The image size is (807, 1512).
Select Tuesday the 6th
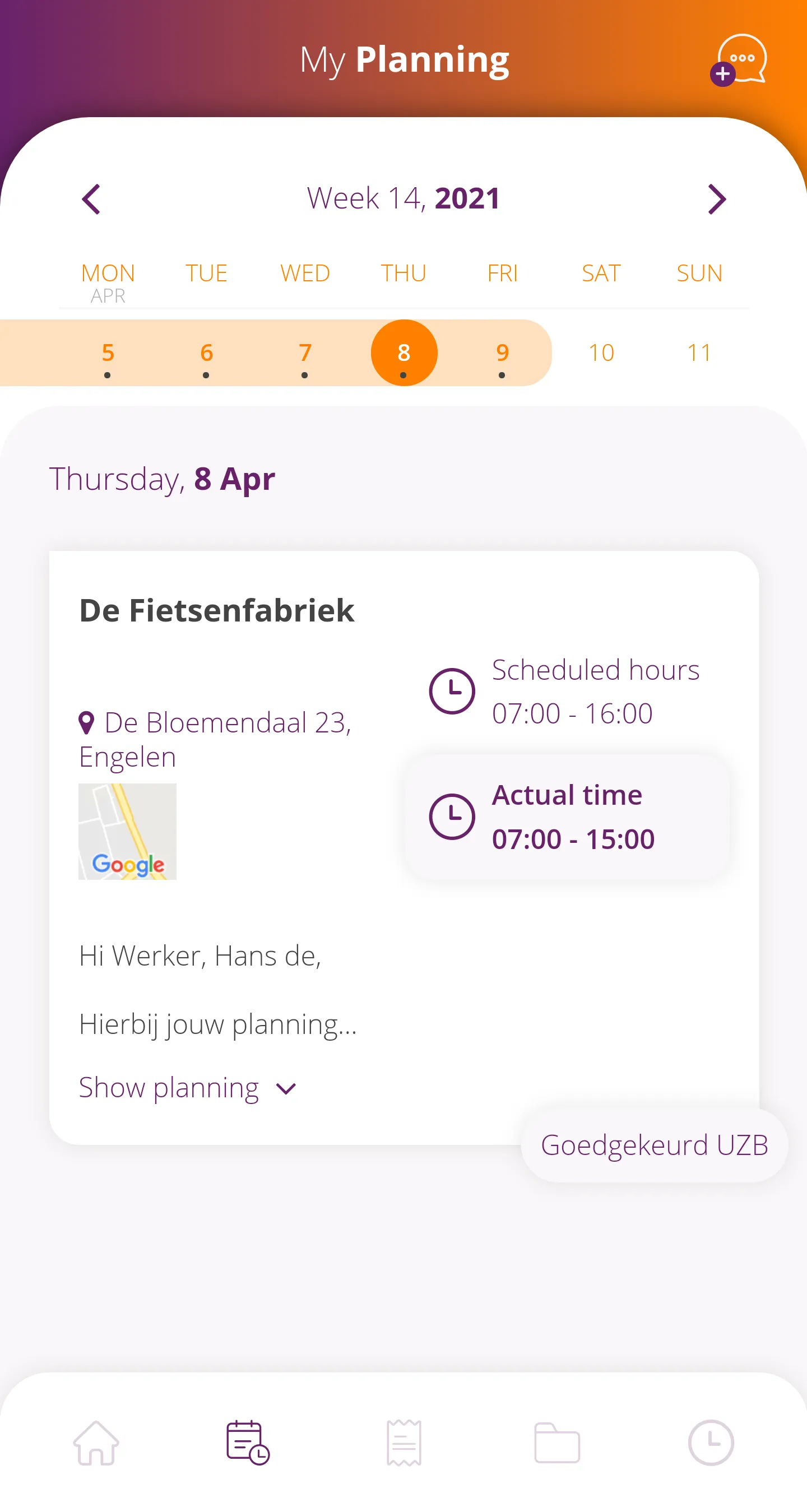coord(207,353)
